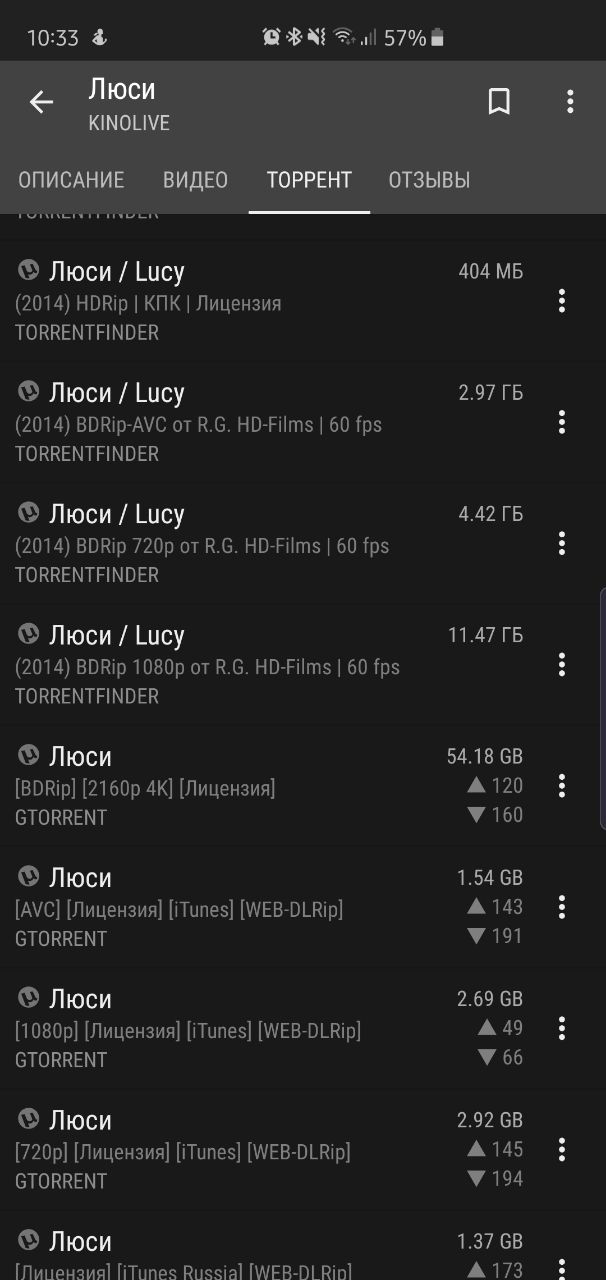
Task: Open the app bar overflow menu
Action: [569, 101]
